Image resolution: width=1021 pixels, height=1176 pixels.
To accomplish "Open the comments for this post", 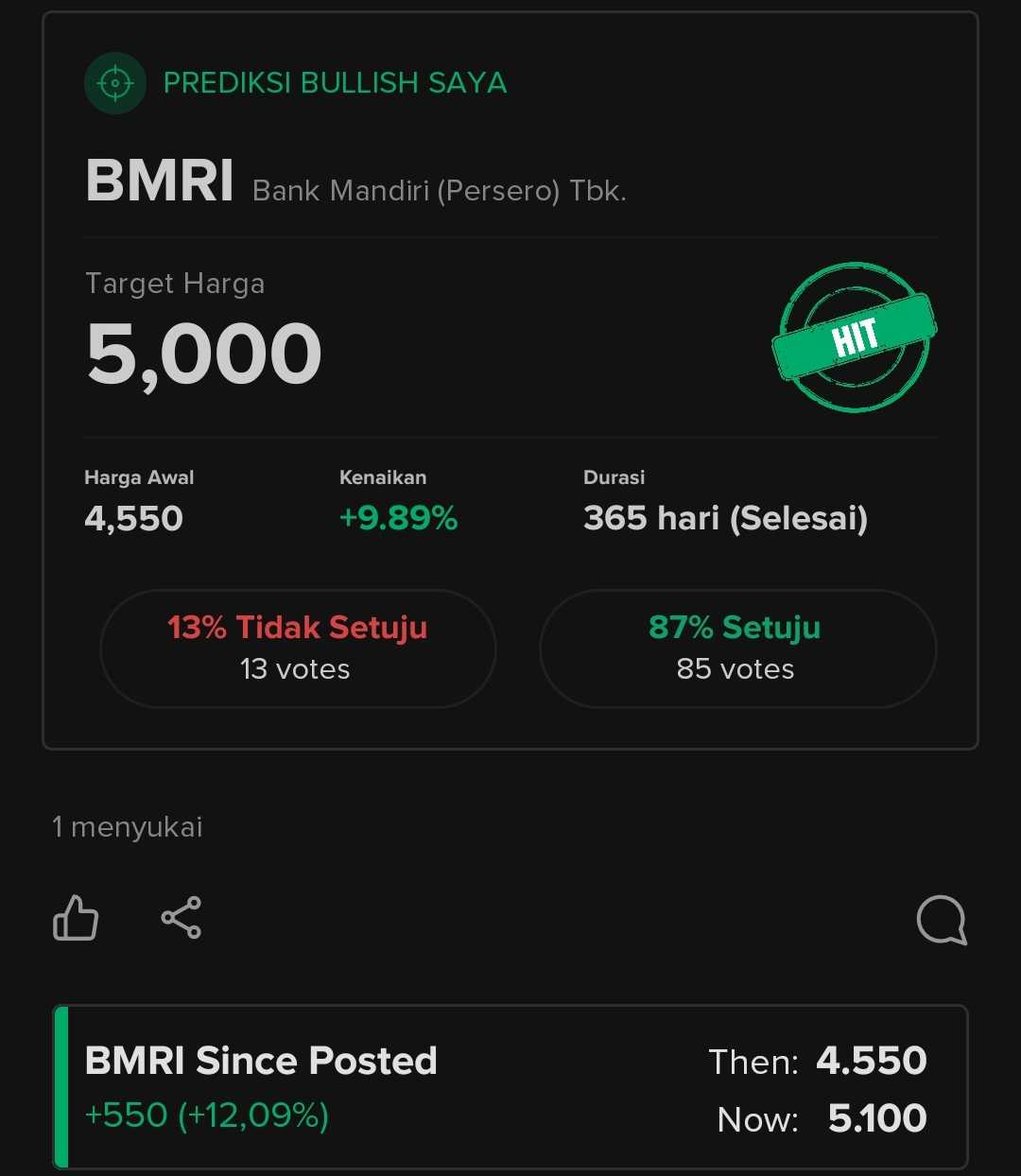I will click(x=941, y=920).
